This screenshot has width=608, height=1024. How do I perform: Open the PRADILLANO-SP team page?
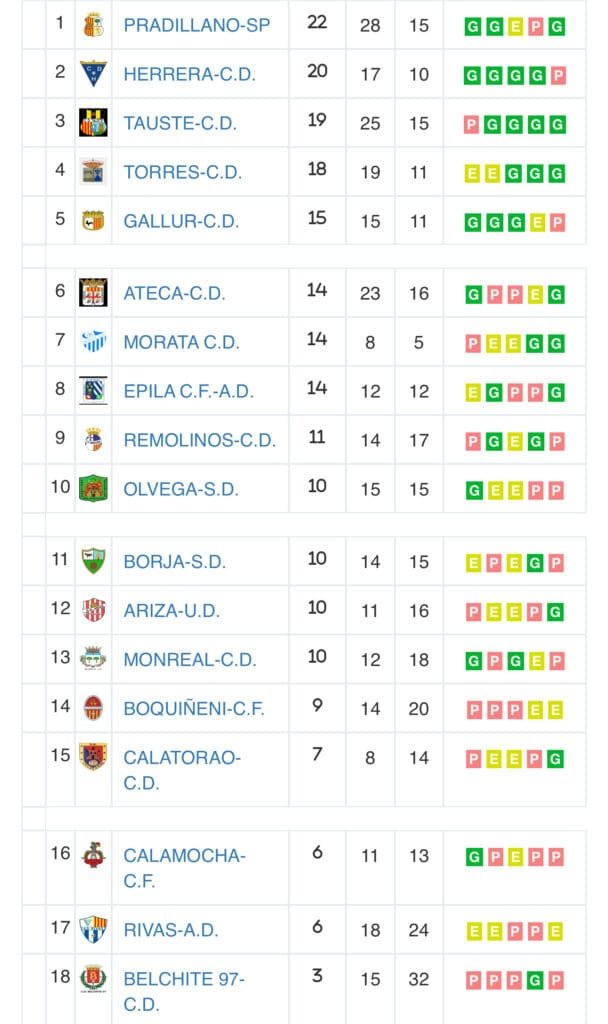(197, 25)
